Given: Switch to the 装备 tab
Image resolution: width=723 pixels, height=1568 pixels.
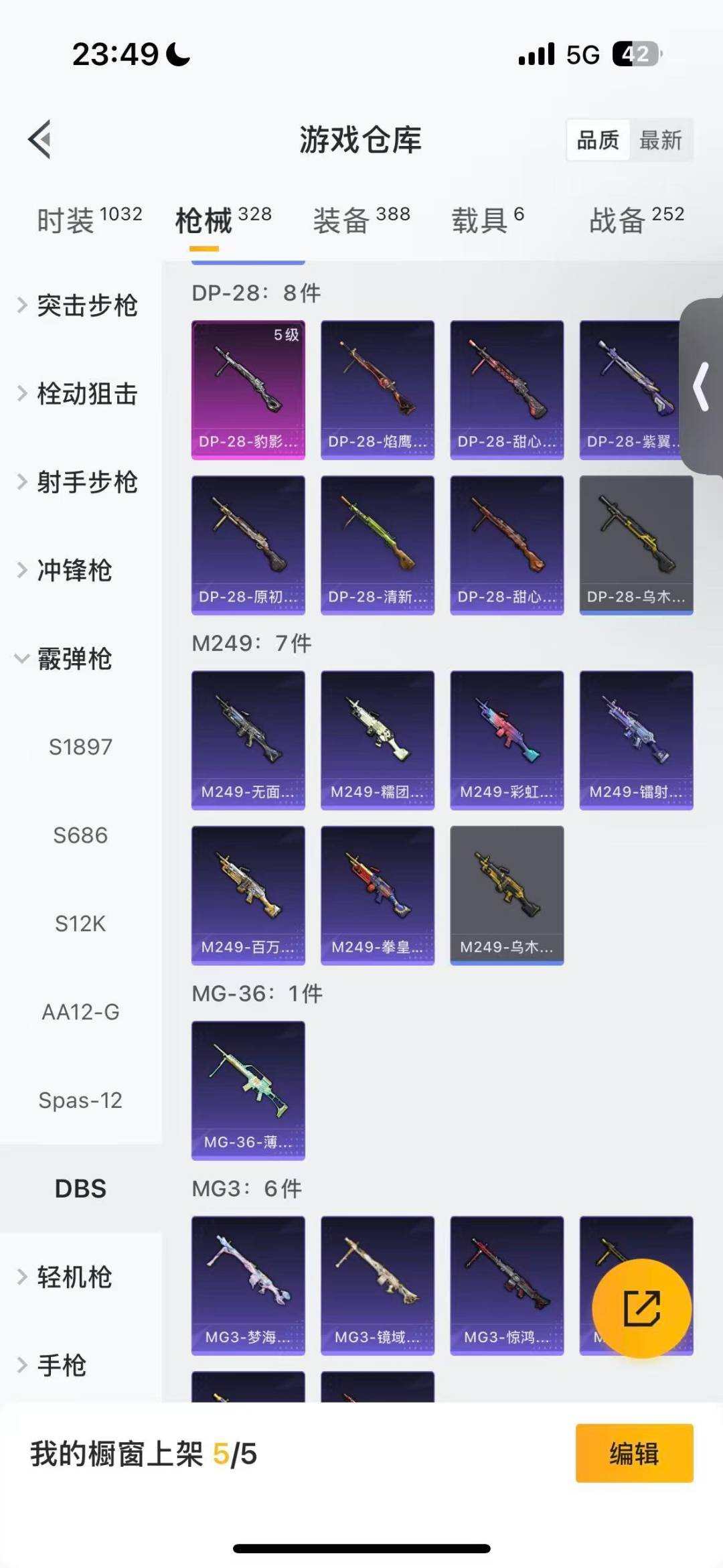Looking at the screenshot, I should click(361, 220).
